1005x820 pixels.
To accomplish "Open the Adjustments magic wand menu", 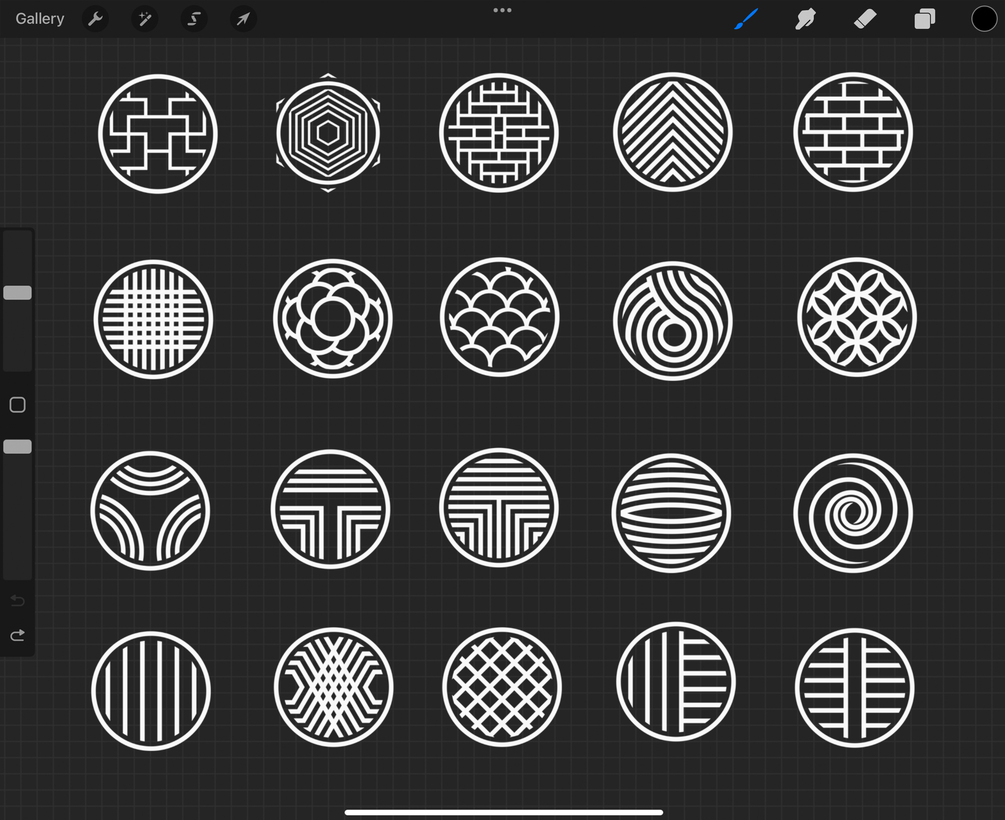I will pos(144,18).
